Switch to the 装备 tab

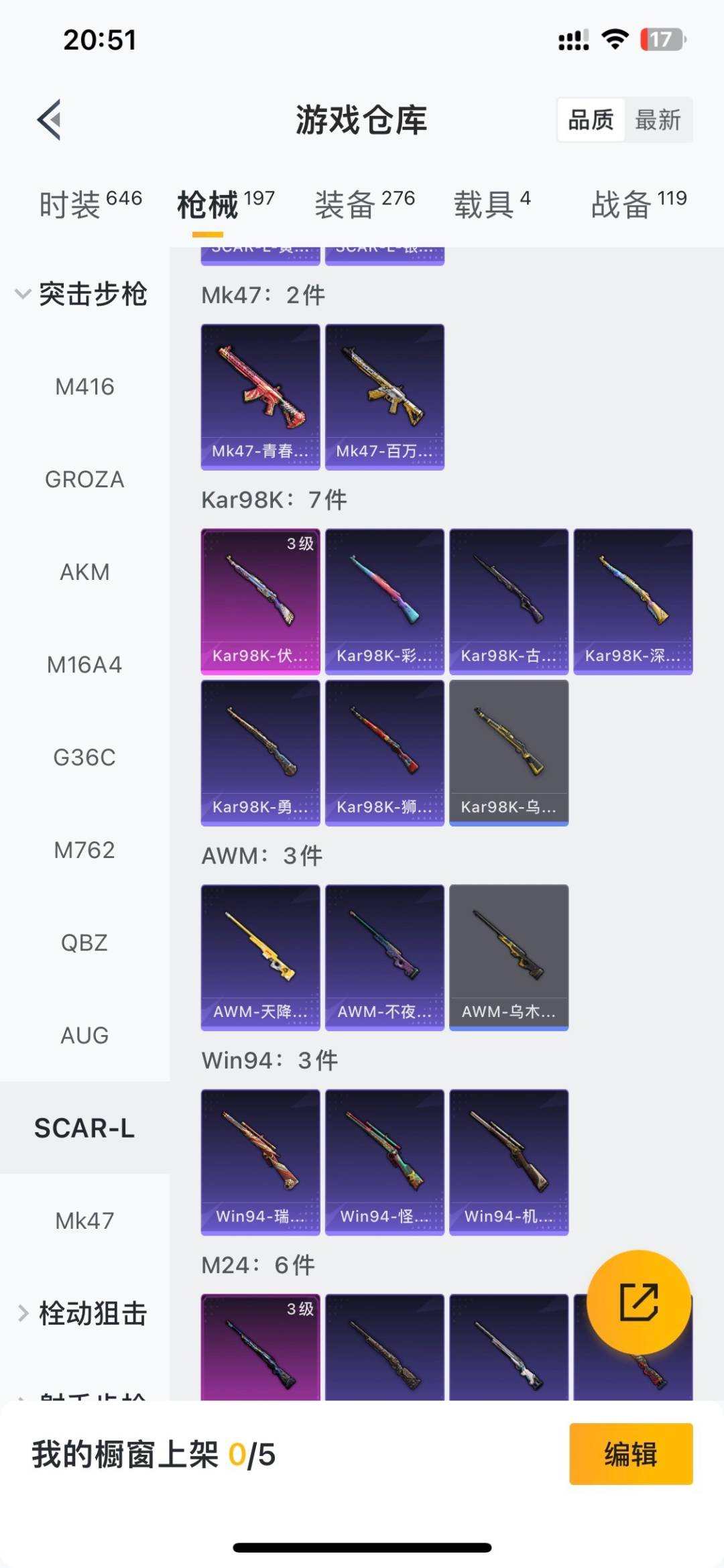click(x=364, y=204)
